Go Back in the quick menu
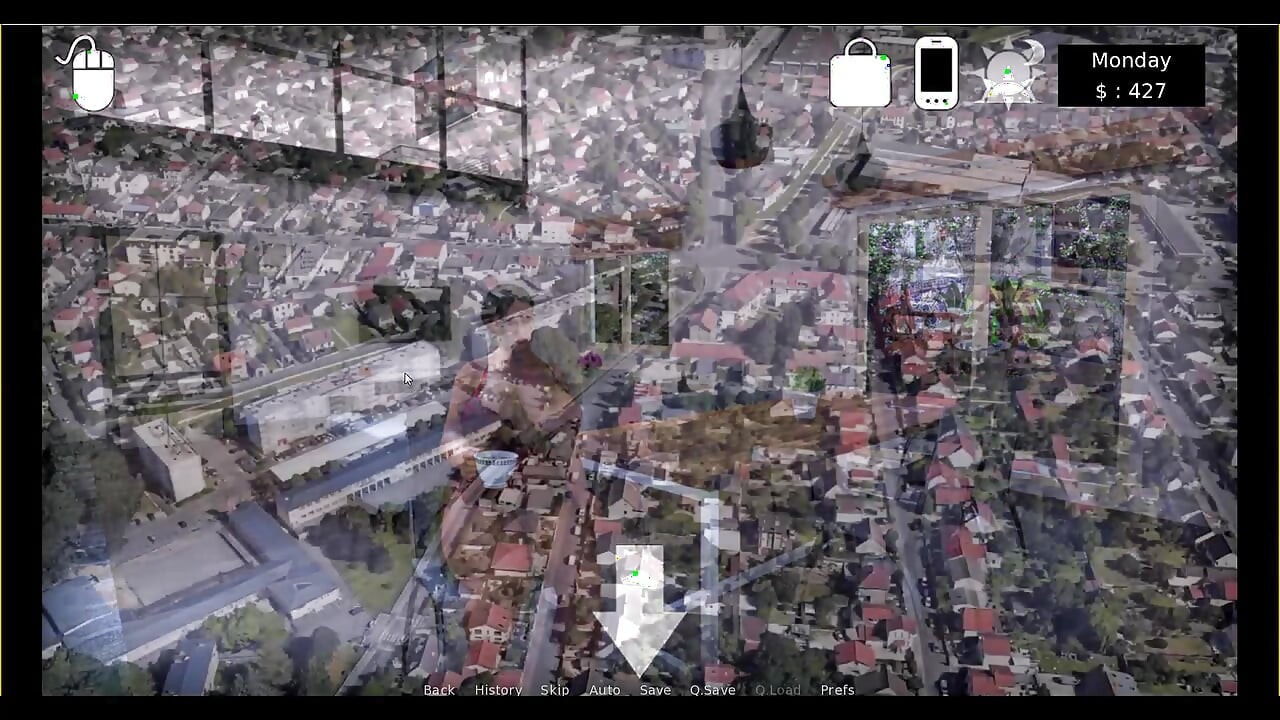The height and width of the screenshot is (720, 1280). [x=439, y=690]
